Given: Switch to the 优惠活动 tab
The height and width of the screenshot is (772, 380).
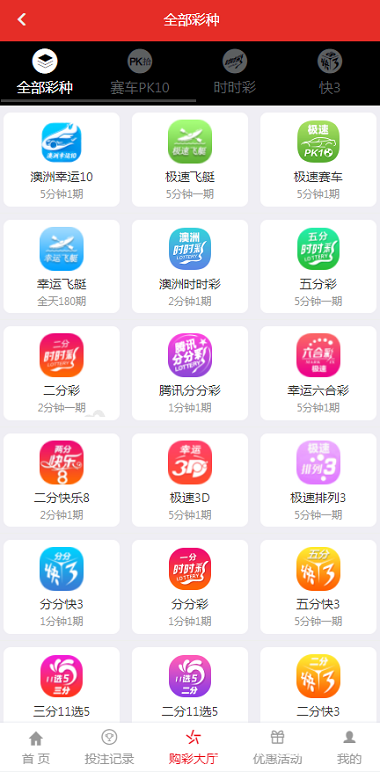Looking at the screenshot, I should 277,747.
